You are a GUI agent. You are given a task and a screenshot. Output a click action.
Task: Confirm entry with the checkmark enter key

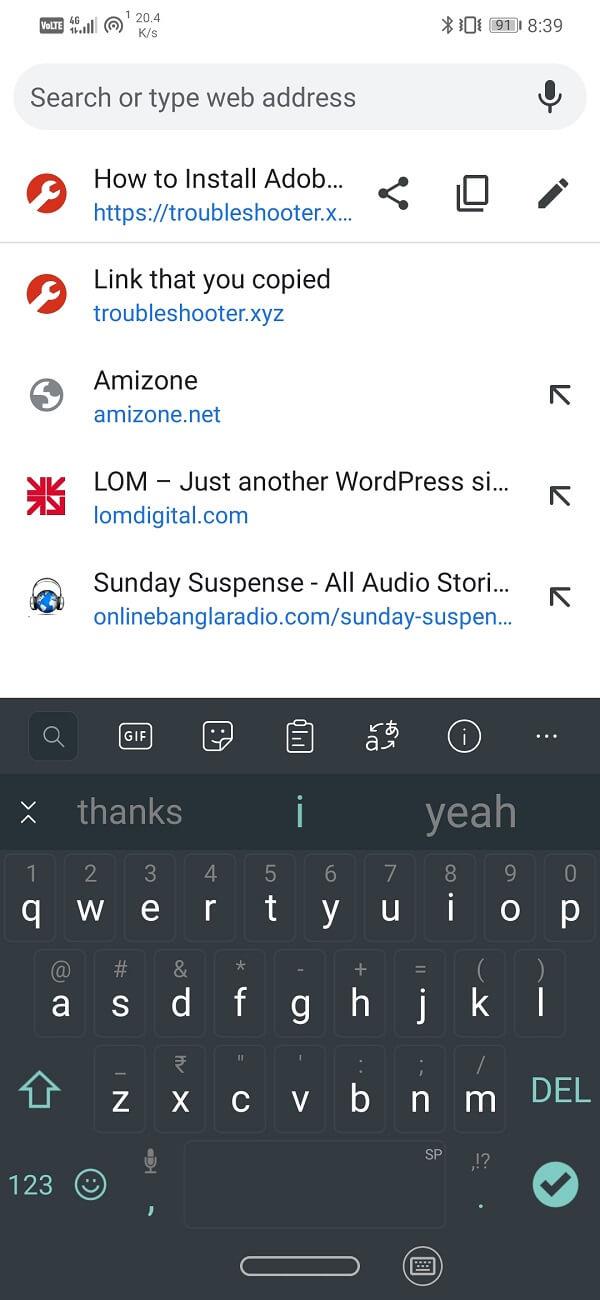pos(555,1185)
